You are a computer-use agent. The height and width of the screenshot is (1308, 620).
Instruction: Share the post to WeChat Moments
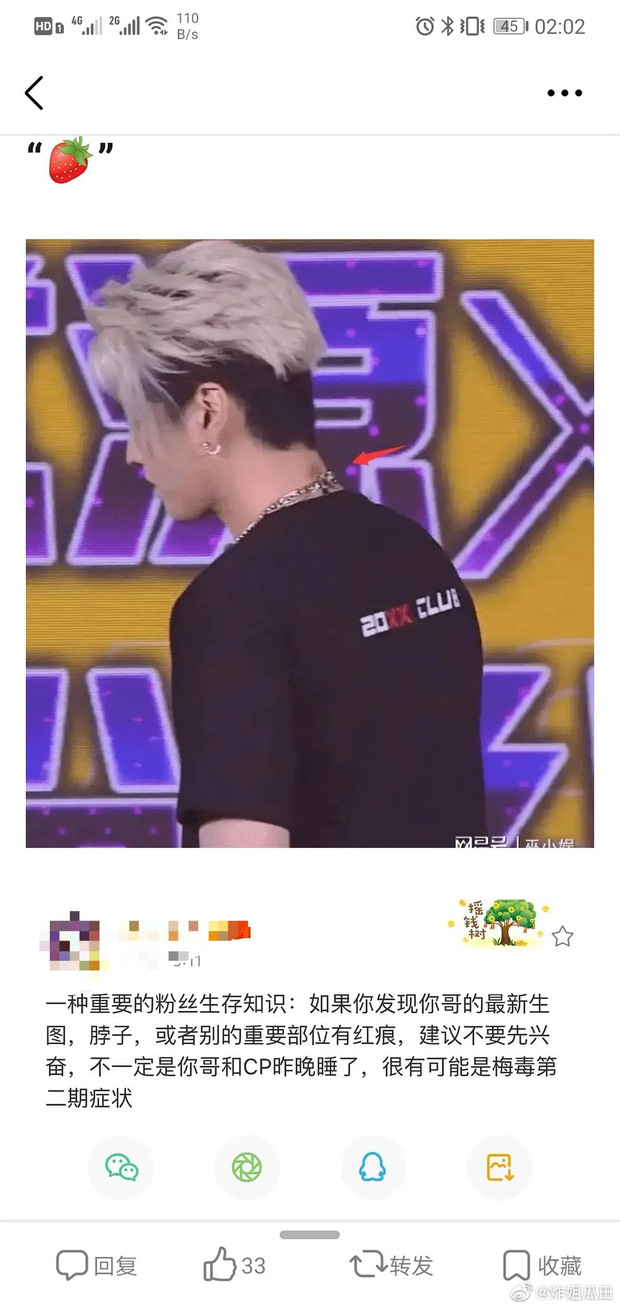(247, 1167)
